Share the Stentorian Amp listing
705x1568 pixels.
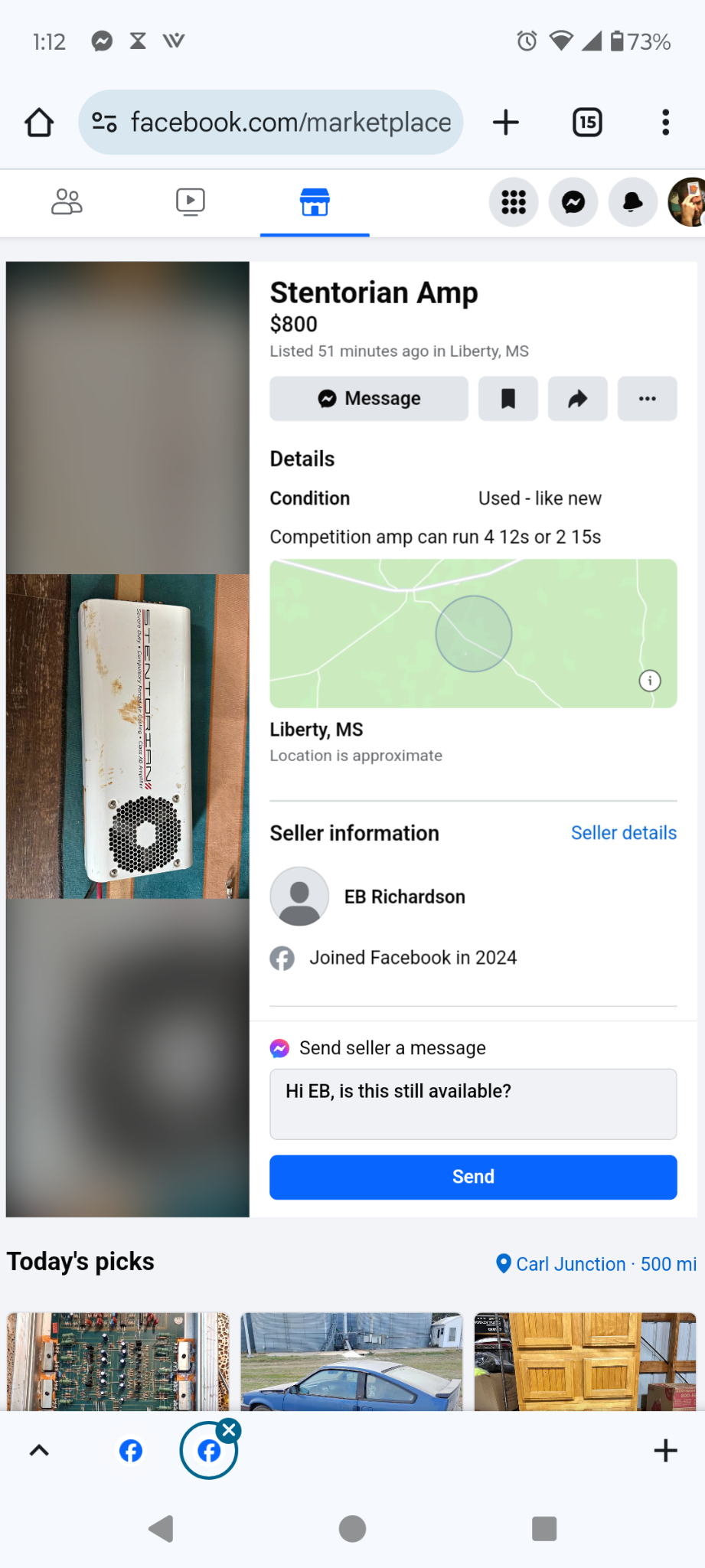click(578, 398)
